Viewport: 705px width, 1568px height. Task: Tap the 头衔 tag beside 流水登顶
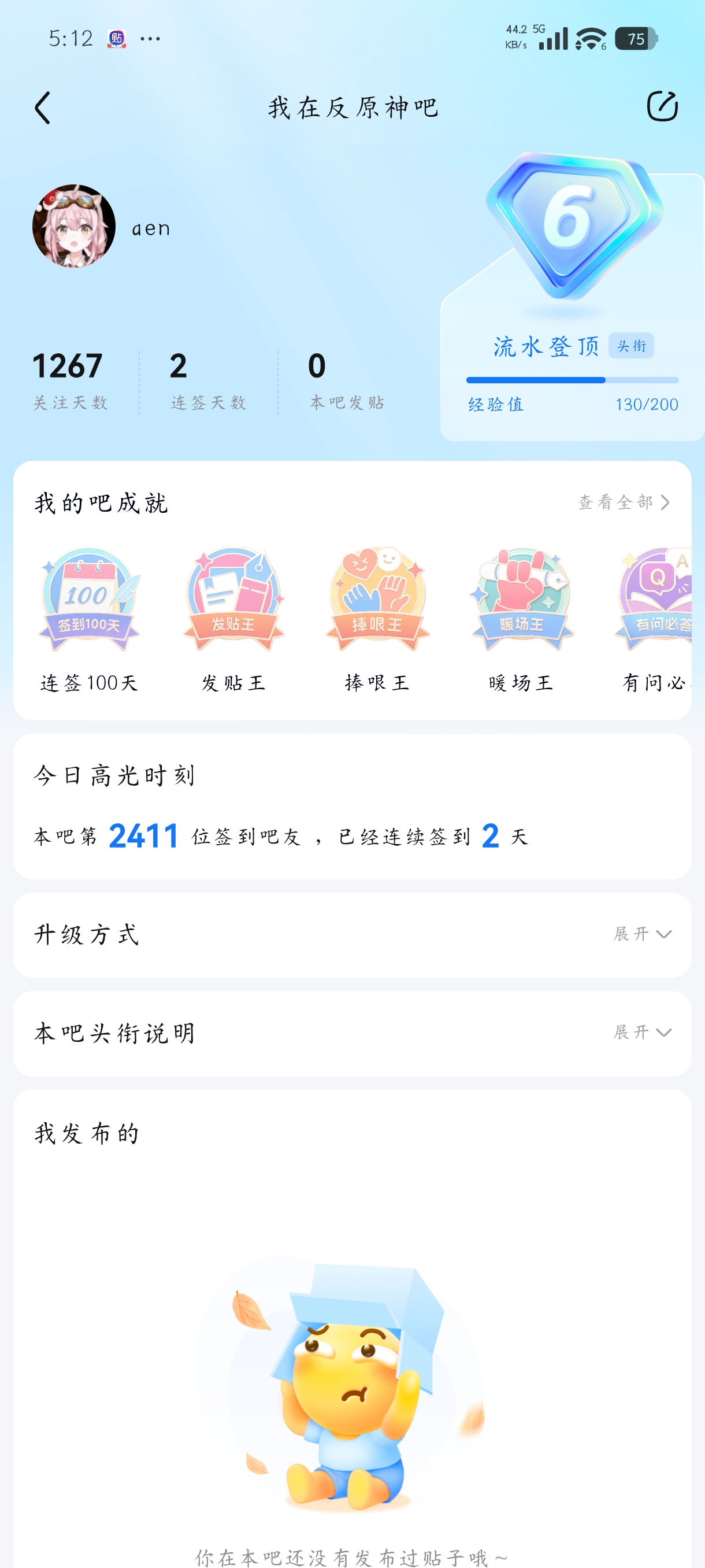[631, 346]
